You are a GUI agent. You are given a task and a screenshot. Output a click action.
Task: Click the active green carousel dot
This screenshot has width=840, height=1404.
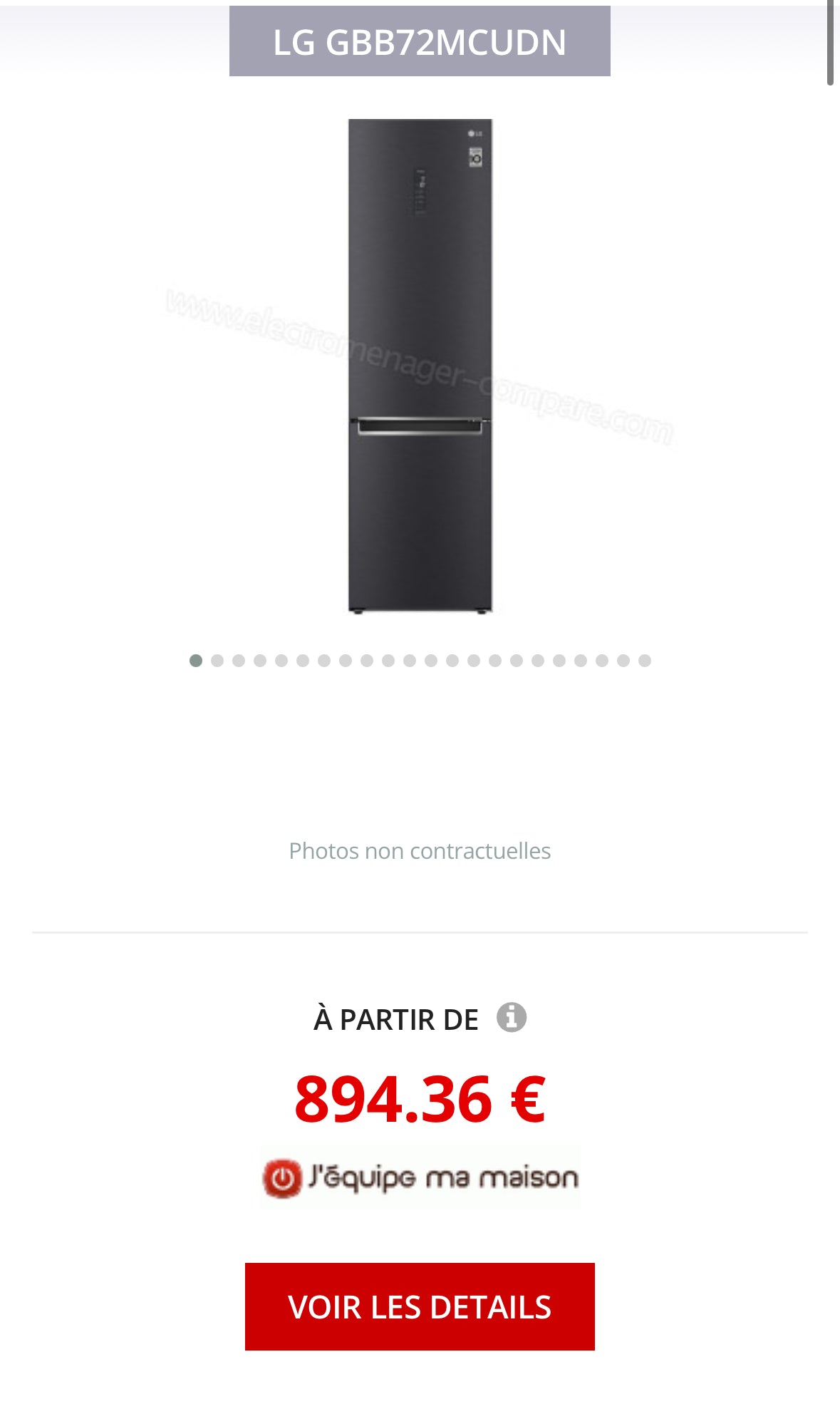pos(195,661)
